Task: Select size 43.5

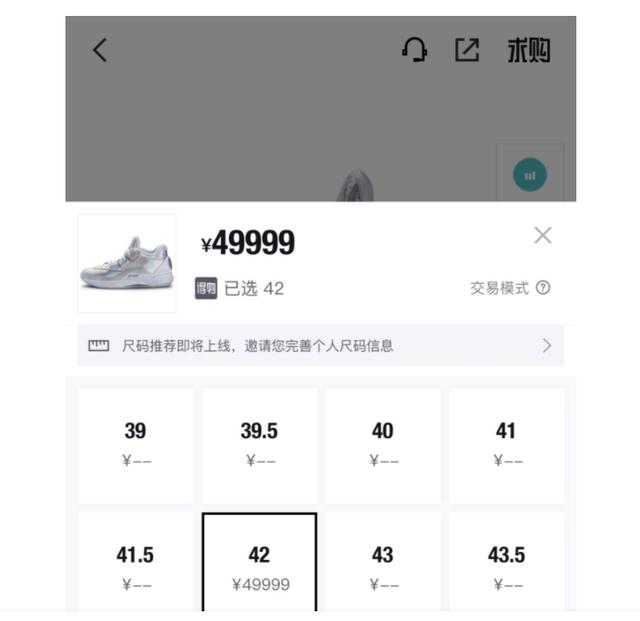Action: tap(506, 565)
